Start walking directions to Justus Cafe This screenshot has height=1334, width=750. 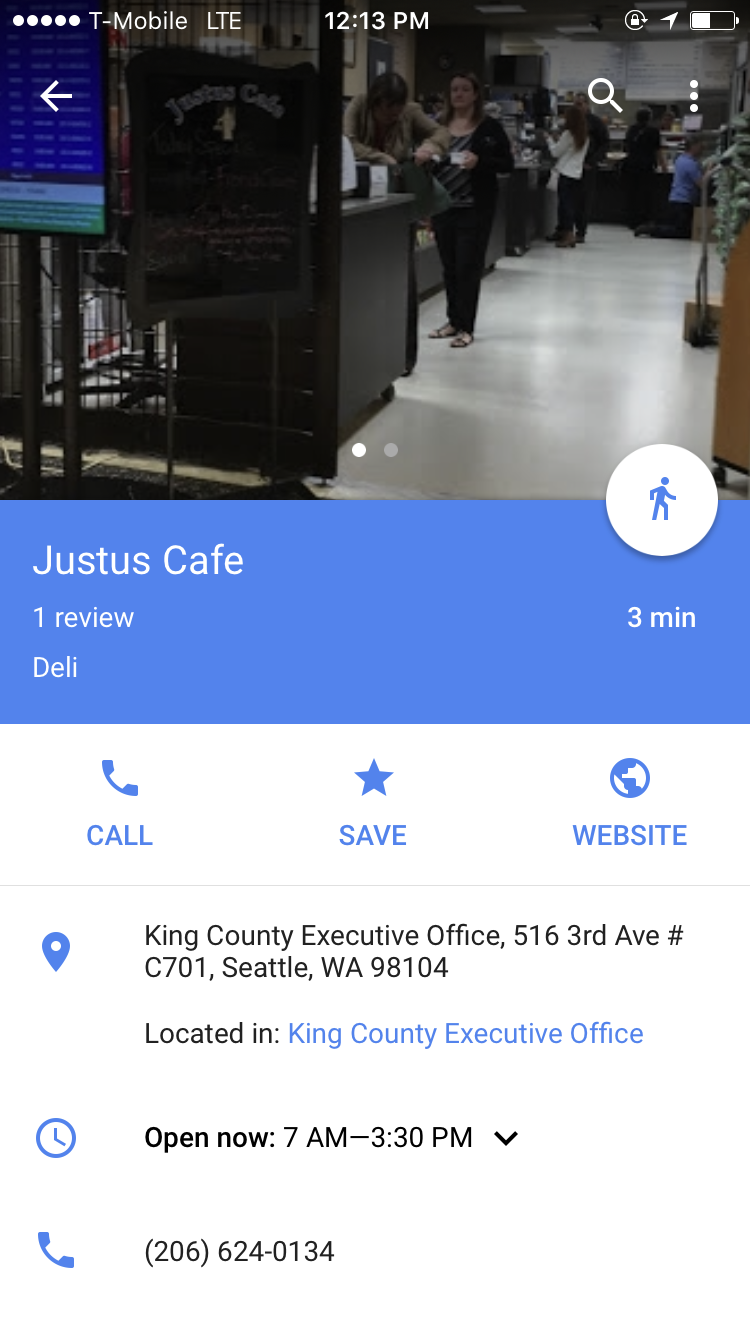click(662, 500)
